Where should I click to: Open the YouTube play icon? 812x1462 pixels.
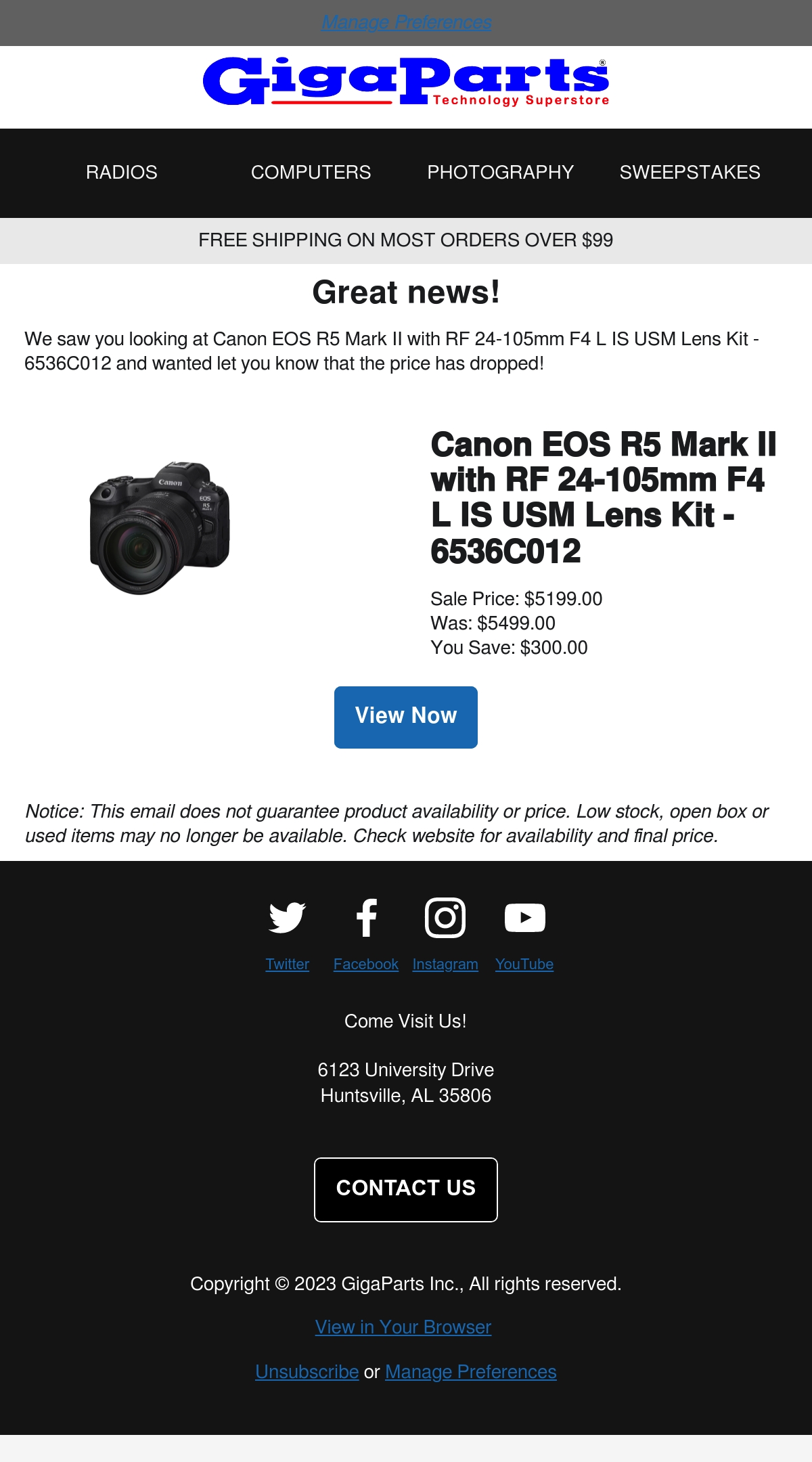pyautogui.click(x=524, y=918)
